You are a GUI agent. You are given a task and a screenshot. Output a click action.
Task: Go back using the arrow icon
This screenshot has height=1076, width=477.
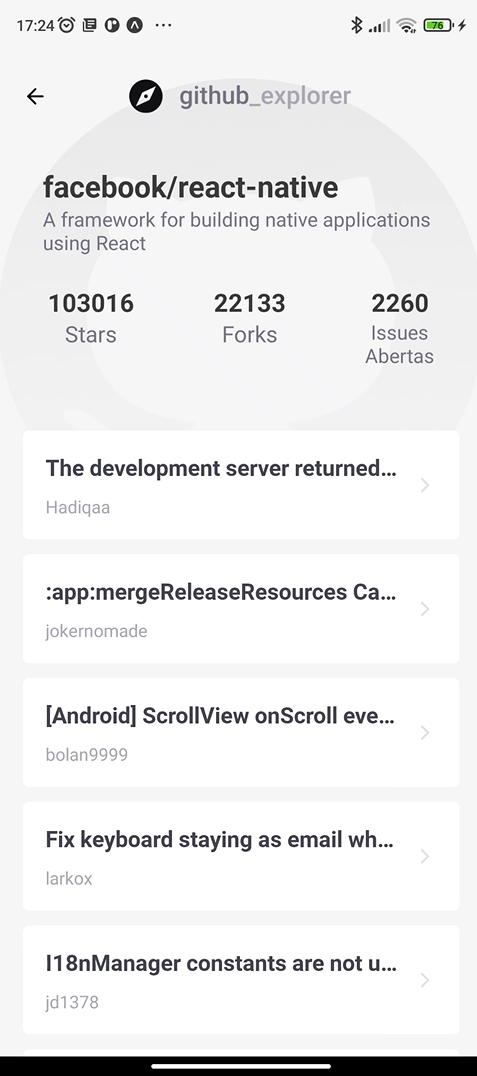tap(35, 97)
